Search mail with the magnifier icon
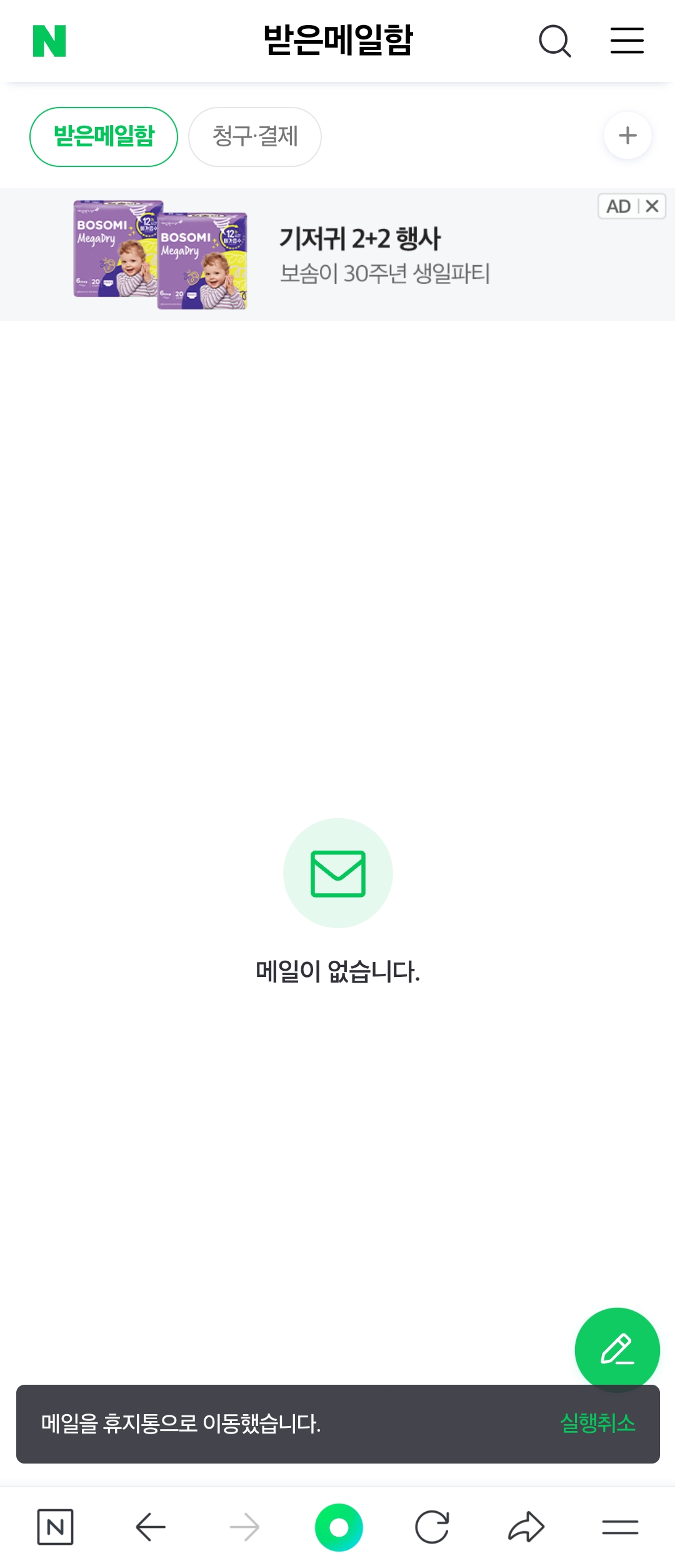Image resolution: width=675 pixels, height=1568 pixels. click(554, 41)
